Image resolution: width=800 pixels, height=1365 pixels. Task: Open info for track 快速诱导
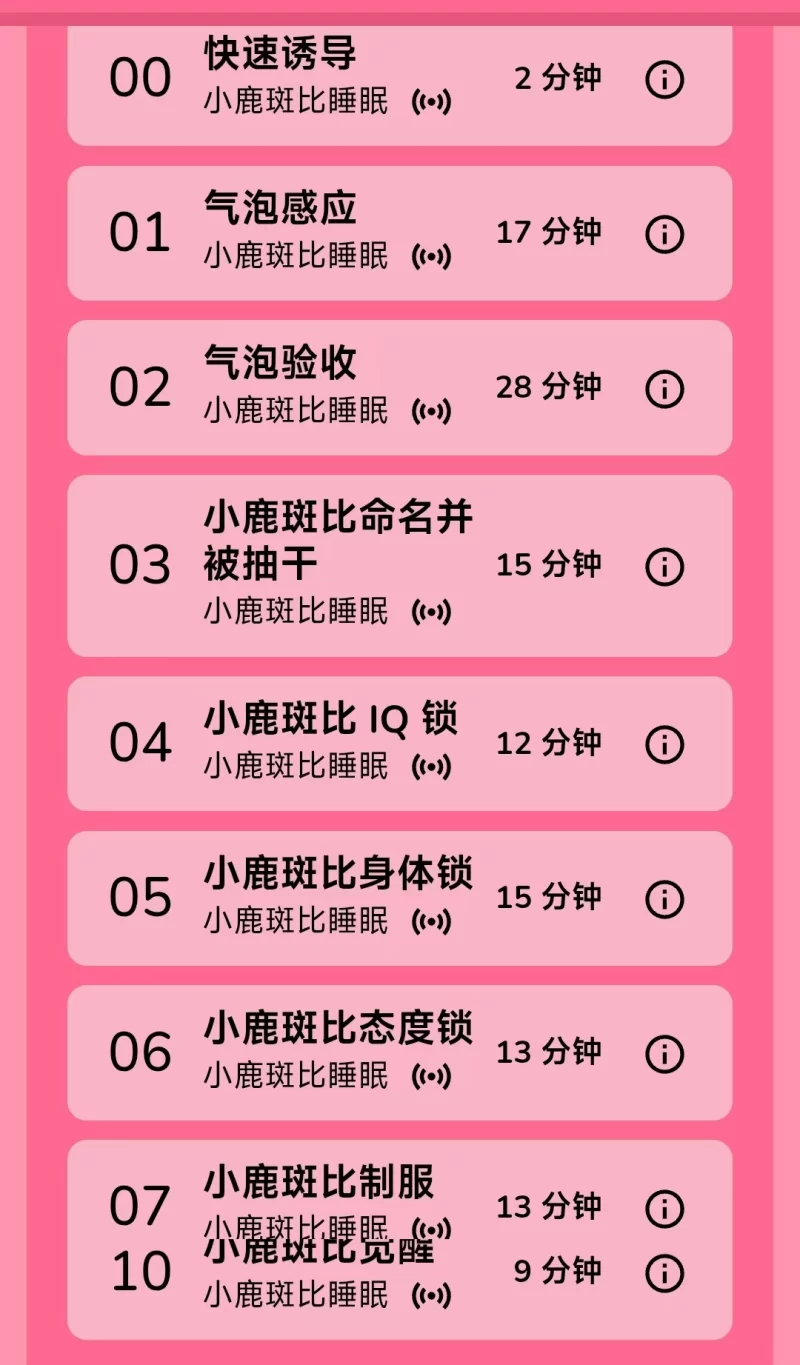click(664, 79)
